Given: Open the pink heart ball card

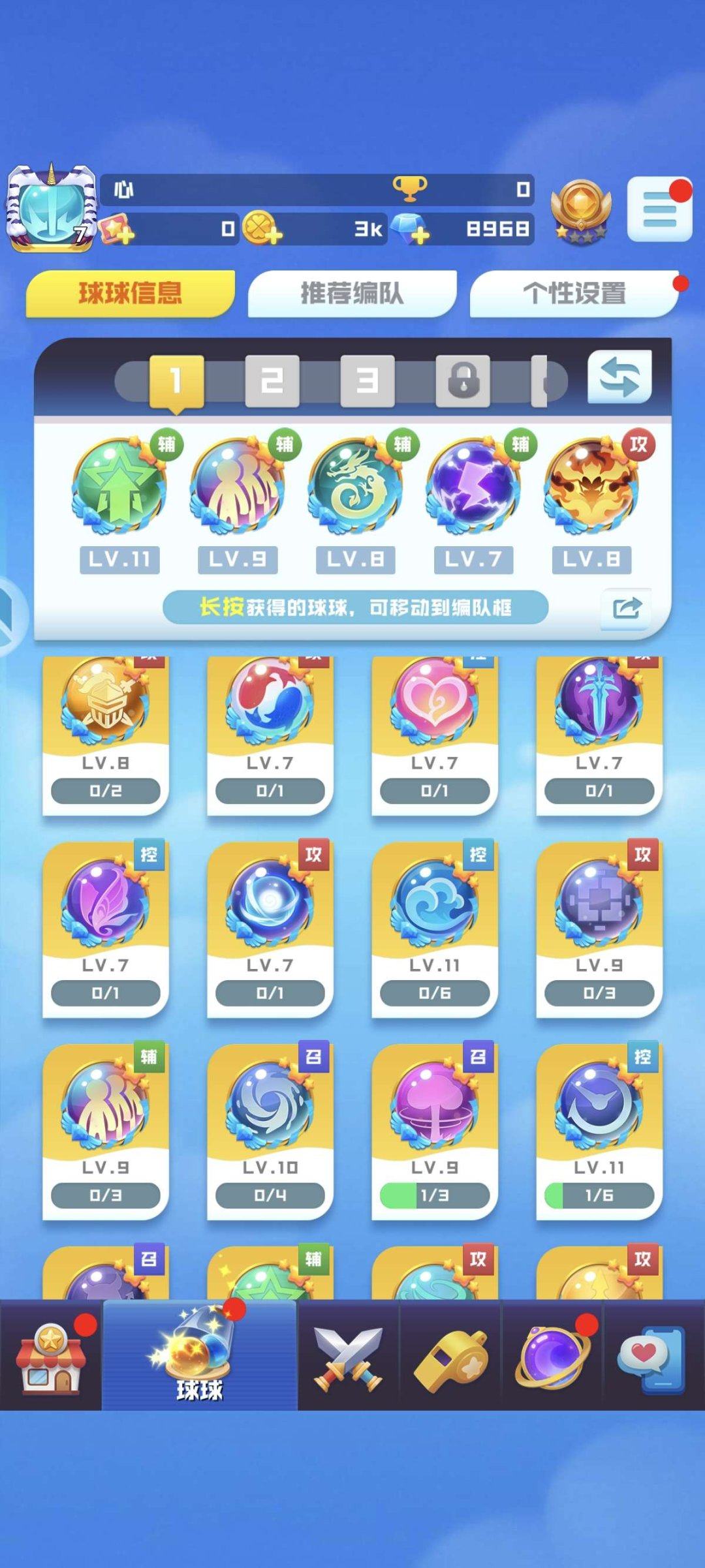Looking at the screenshot, I should pos(434,734).
